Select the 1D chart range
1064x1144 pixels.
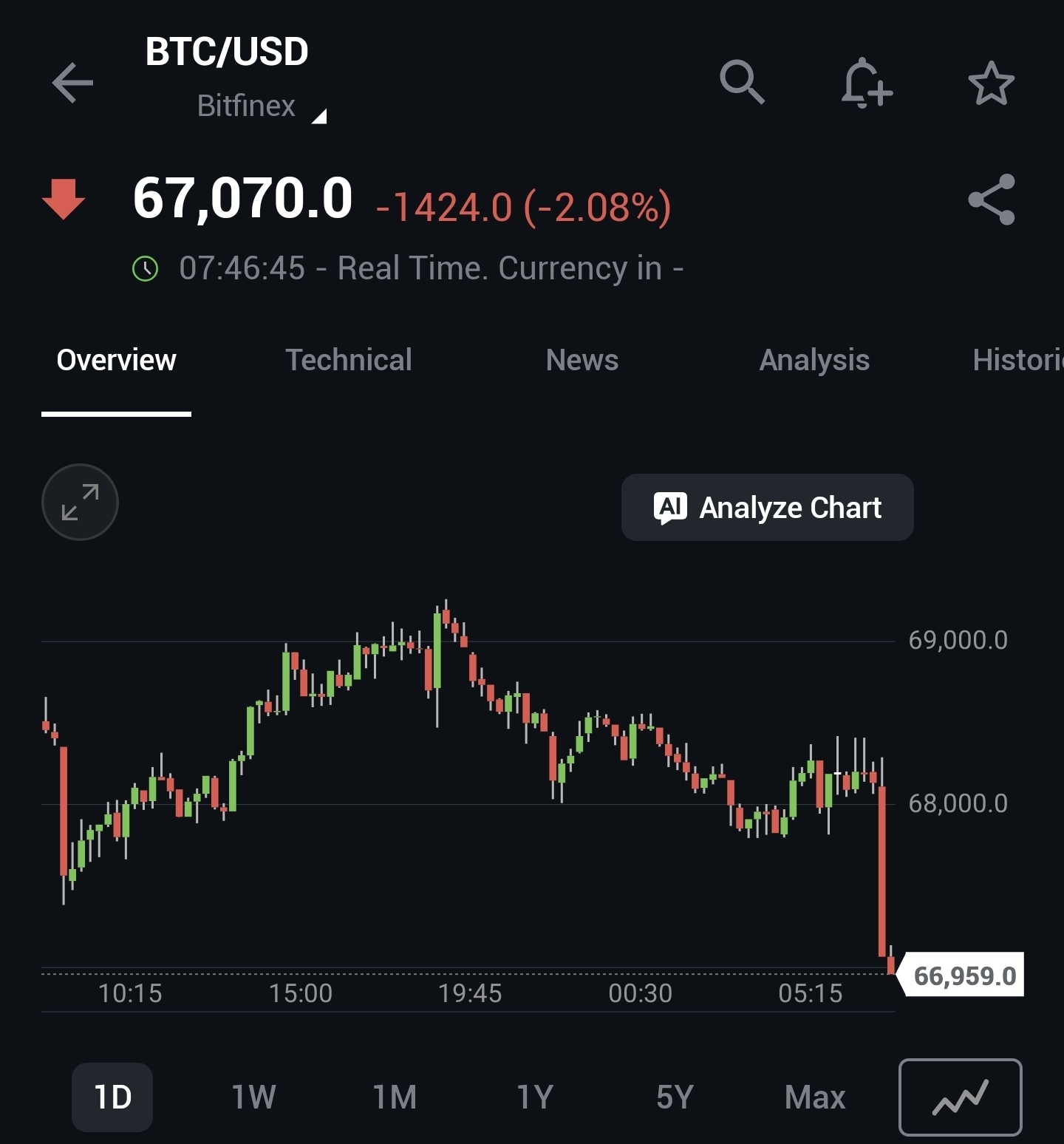pos(112,1097)
